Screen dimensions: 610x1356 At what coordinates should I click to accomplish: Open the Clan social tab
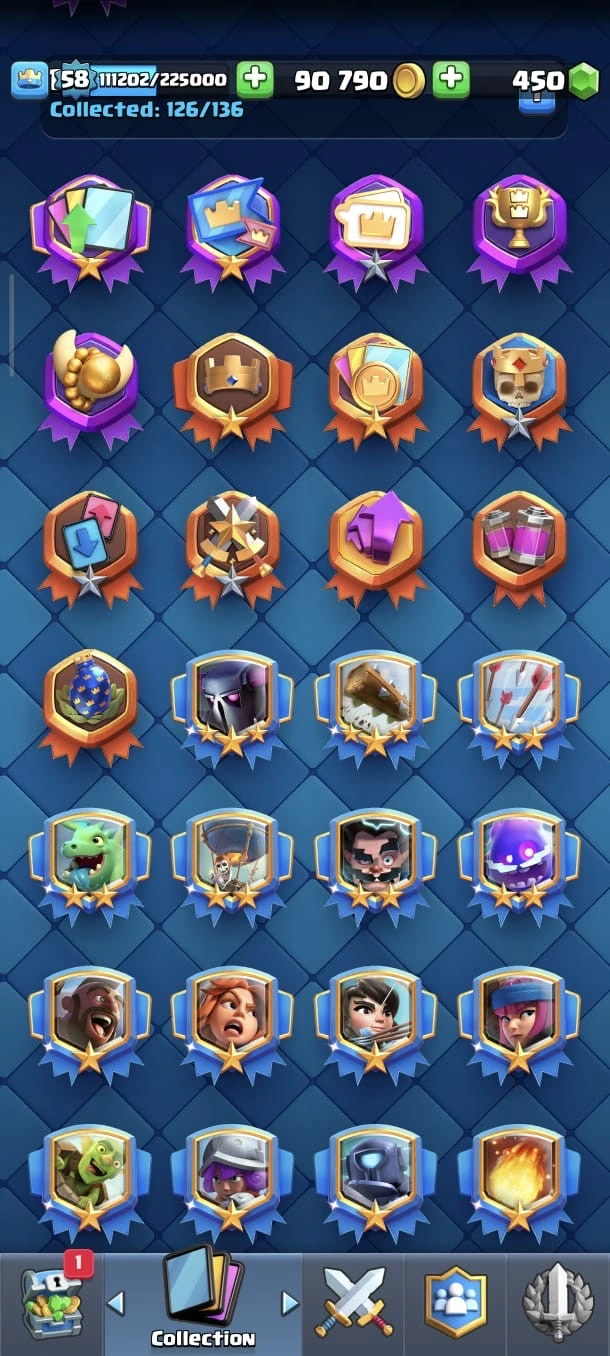click(456, 1302)
